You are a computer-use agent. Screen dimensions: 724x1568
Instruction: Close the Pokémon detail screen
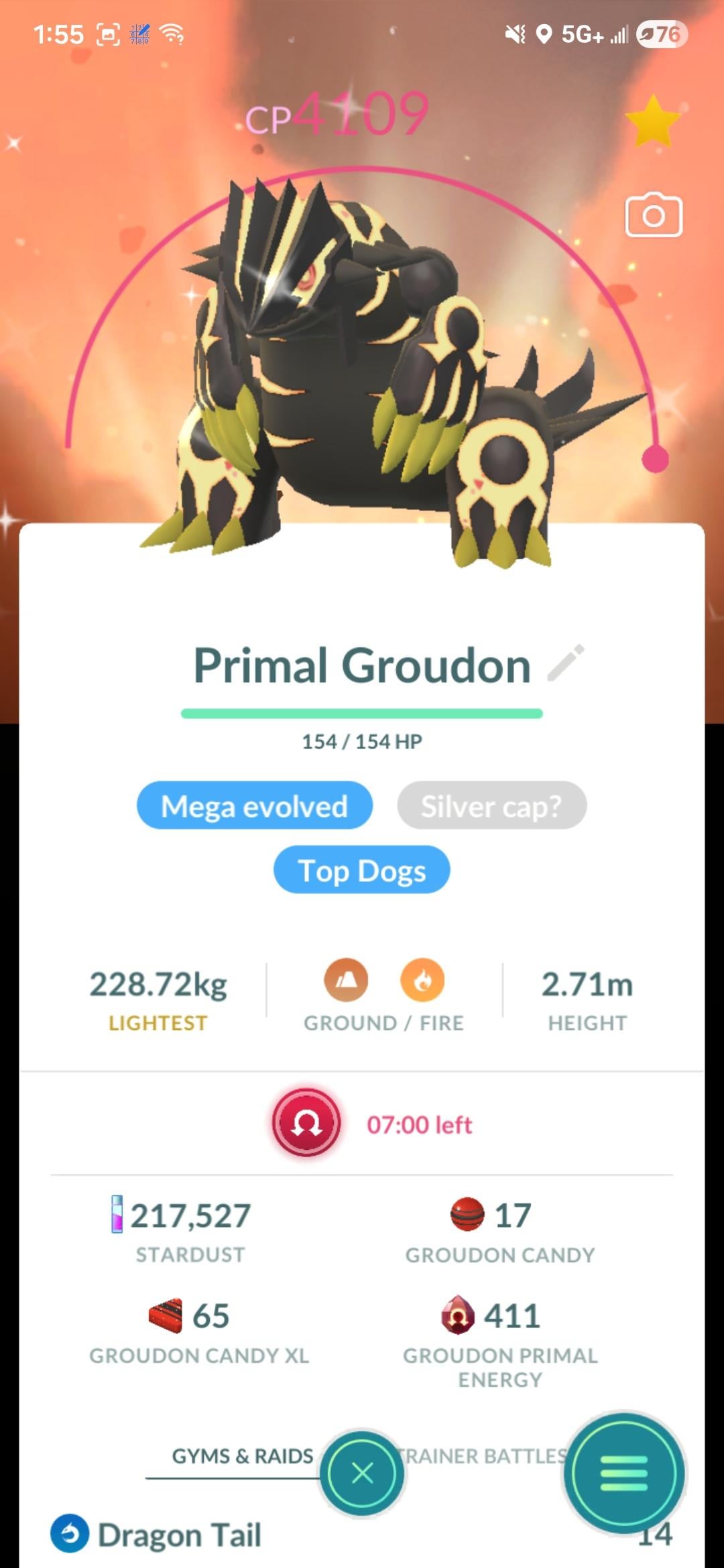point(362,1473)
